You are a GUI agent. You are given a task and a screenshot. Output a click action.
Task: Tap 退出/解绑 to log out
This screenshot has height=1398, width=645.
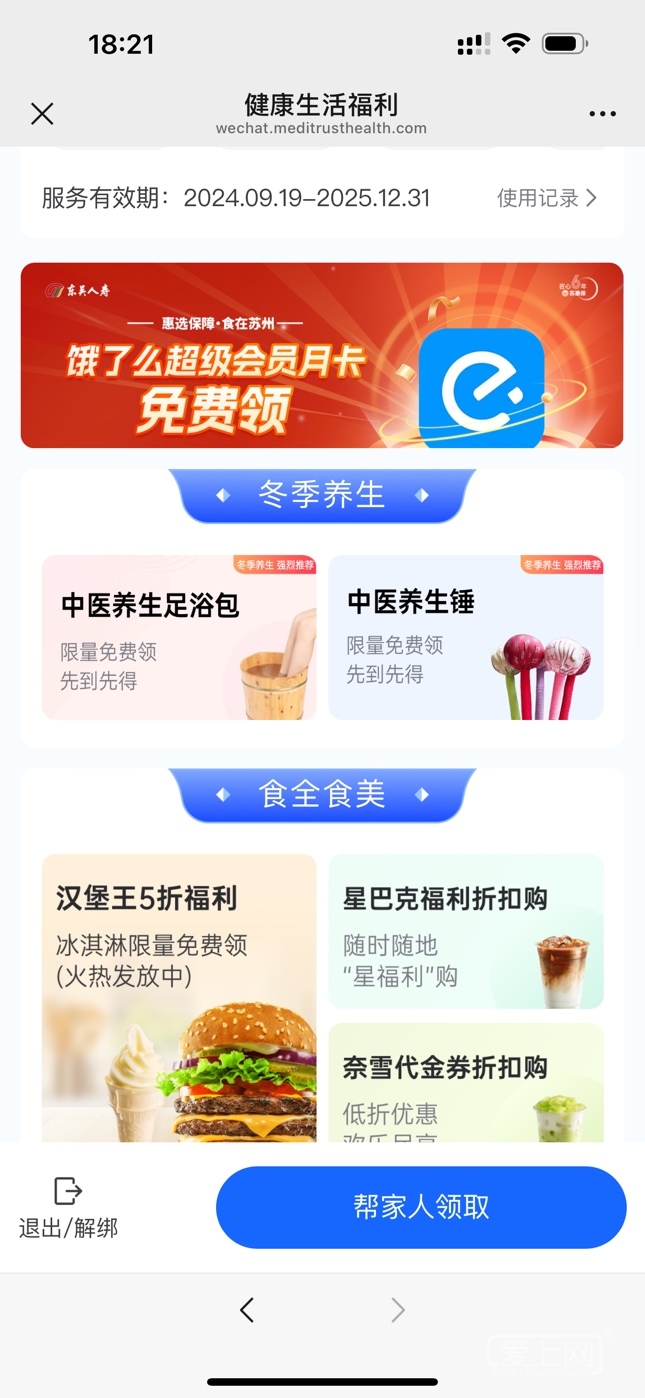coord(68,1207)
